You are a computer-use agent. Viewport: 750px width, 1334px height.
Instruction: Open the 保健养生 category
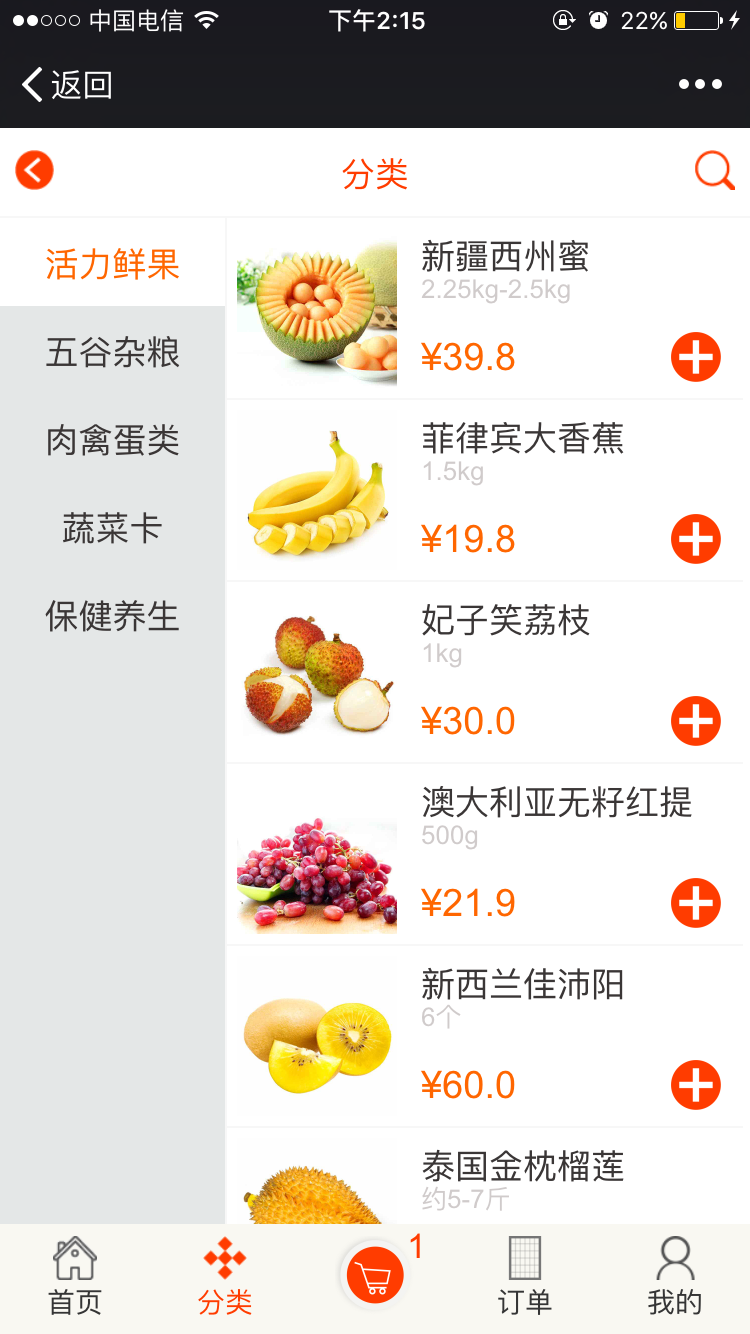point(111,616)
